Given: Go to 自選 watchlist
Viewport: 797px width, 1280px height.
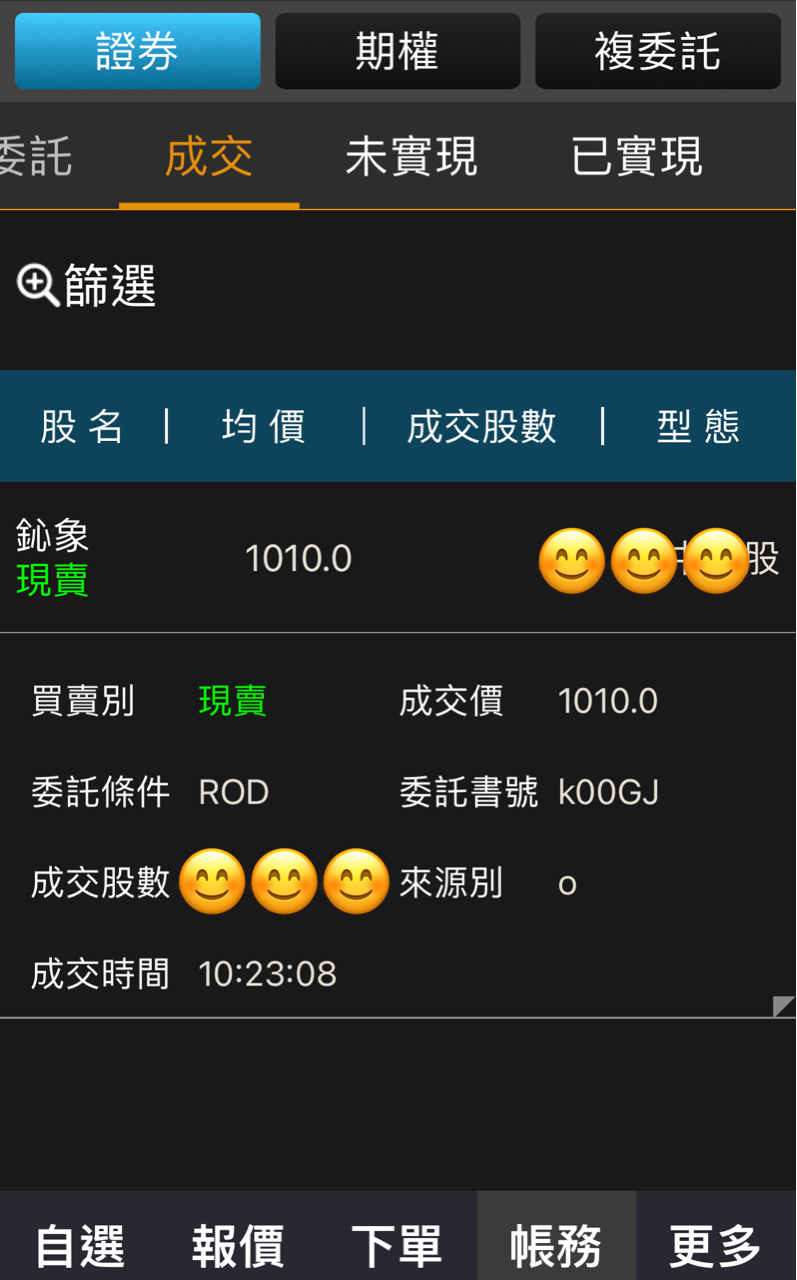Looking at the screenshot, I should coord(80,1245).
